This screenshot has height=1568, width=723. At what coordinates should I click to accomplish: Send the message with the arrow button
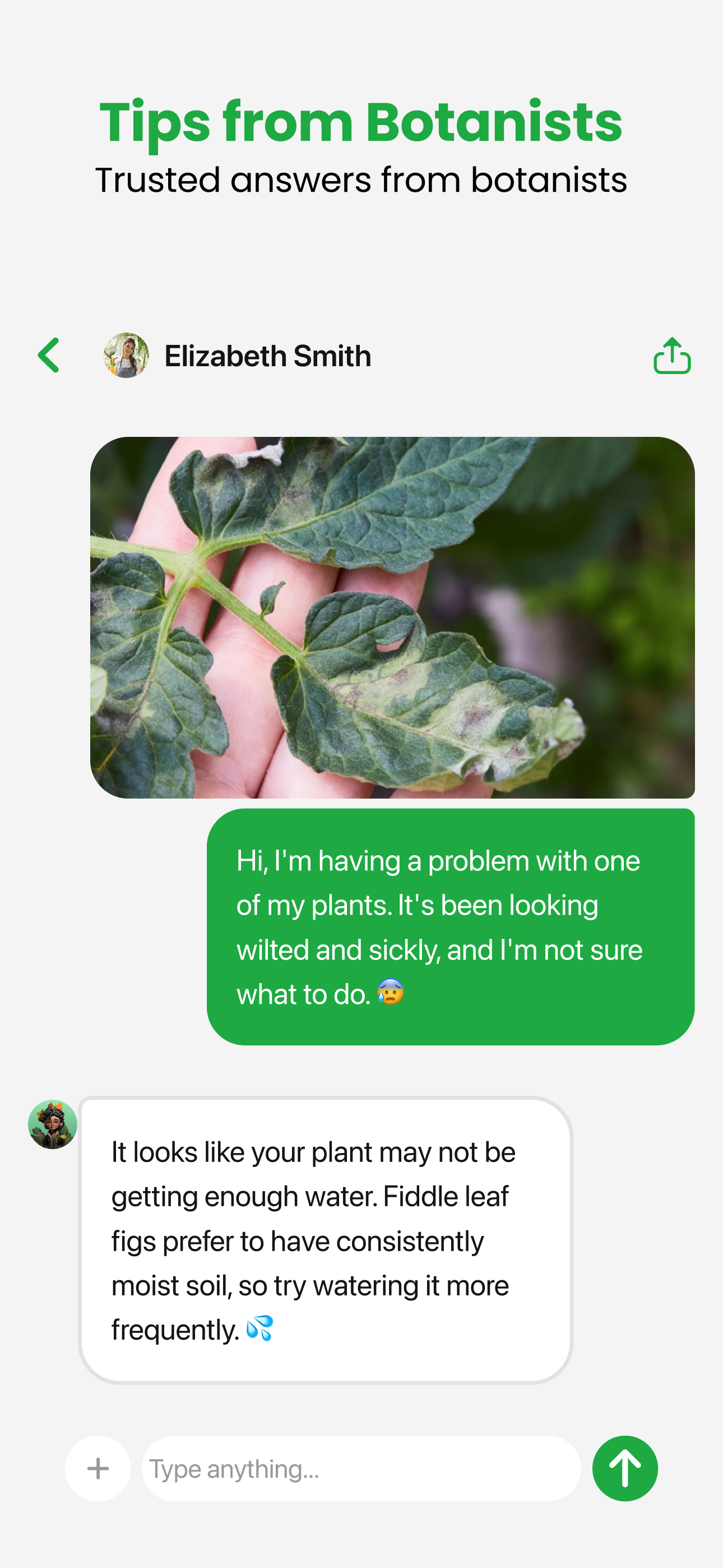[x=624, y=1468]
